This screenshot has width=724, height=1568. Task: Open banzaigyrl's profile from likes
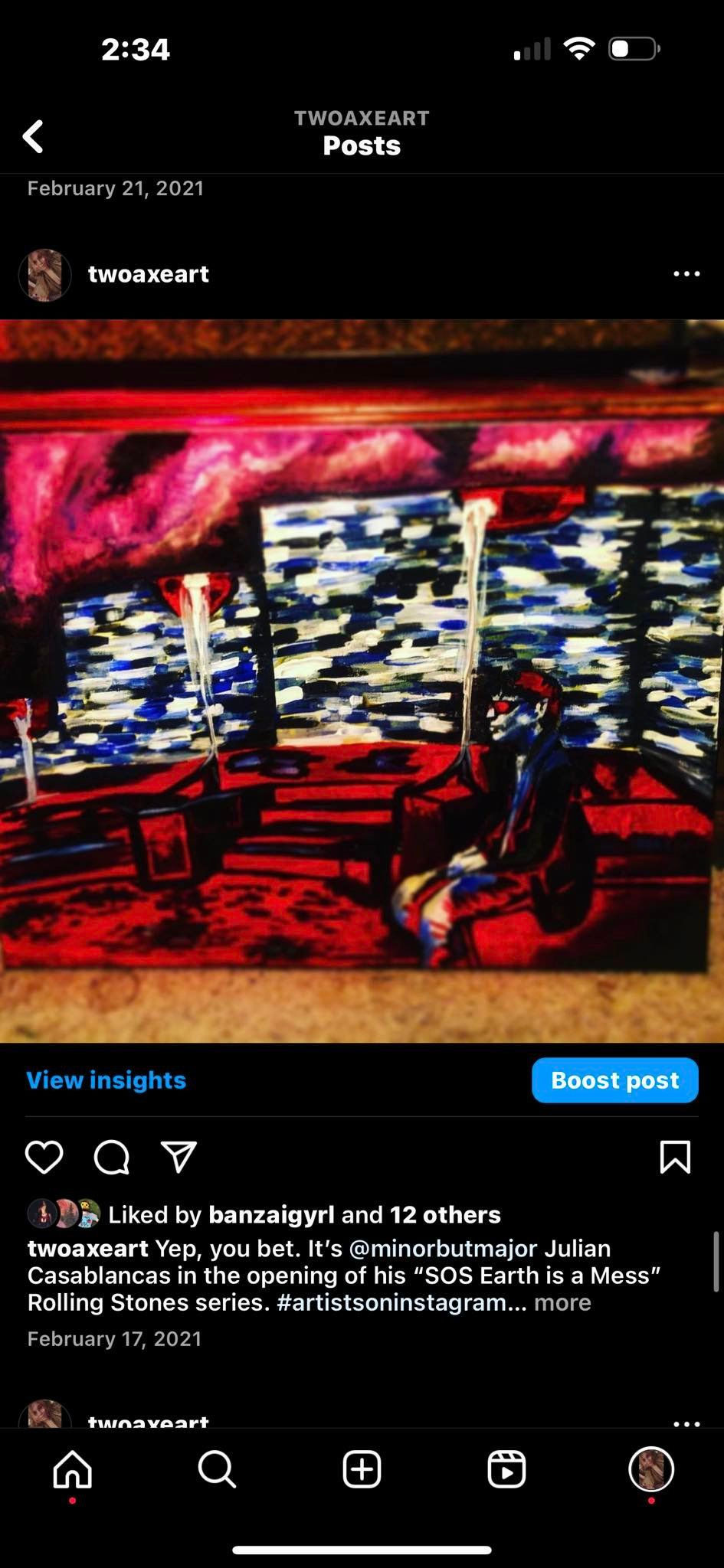(x=271, y=1215)
